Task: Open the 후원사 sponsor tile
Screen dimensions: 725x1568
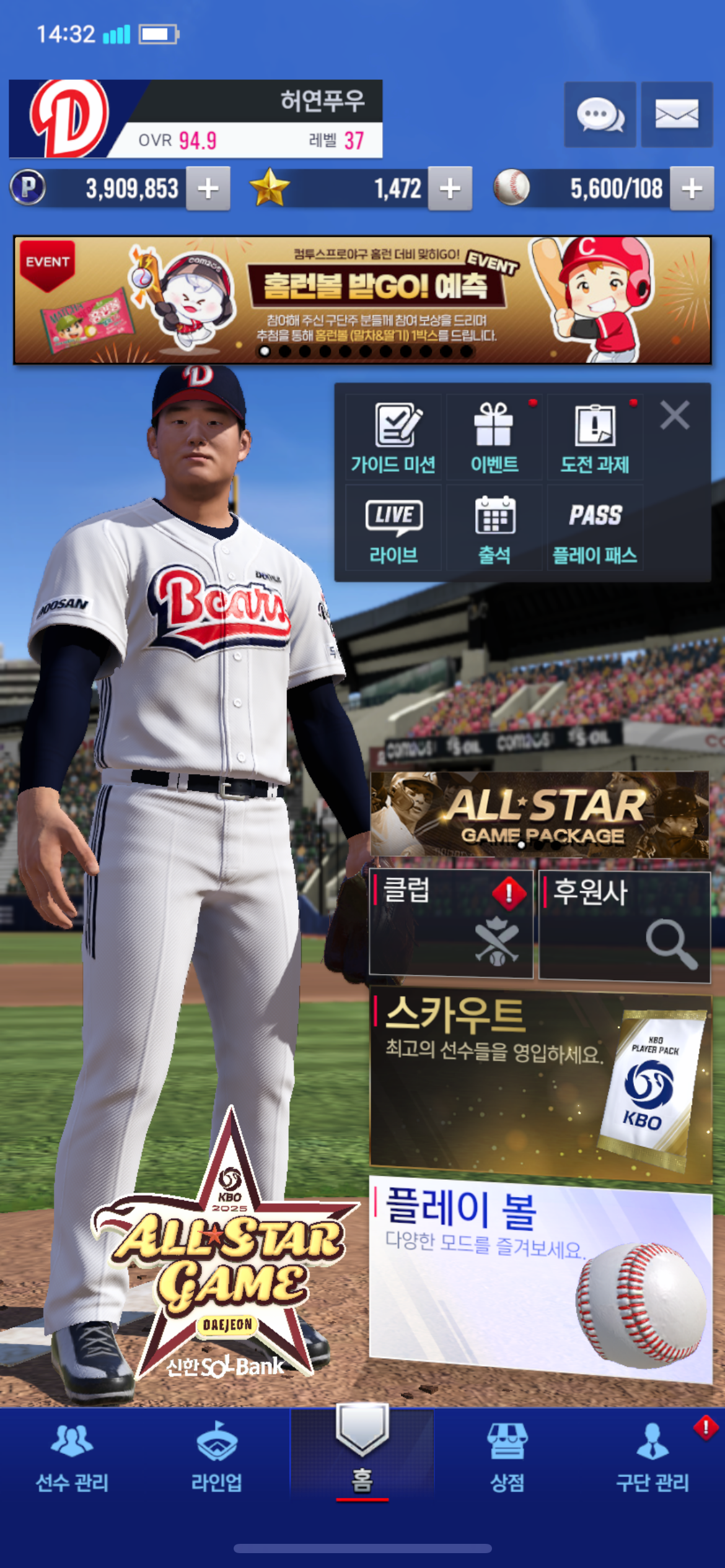Action: [x=625, y=926]
